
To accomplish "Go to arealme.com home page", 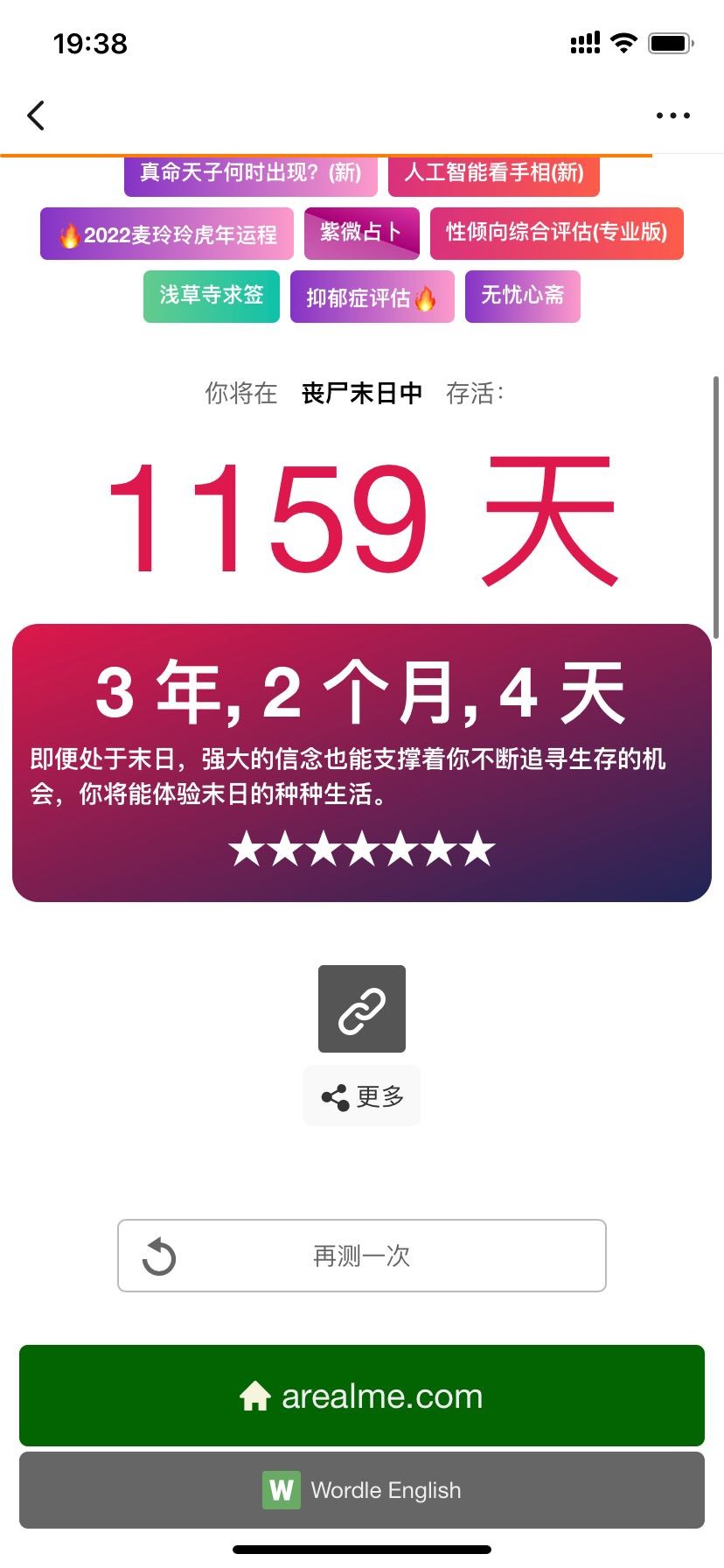I will point(362,1396).
